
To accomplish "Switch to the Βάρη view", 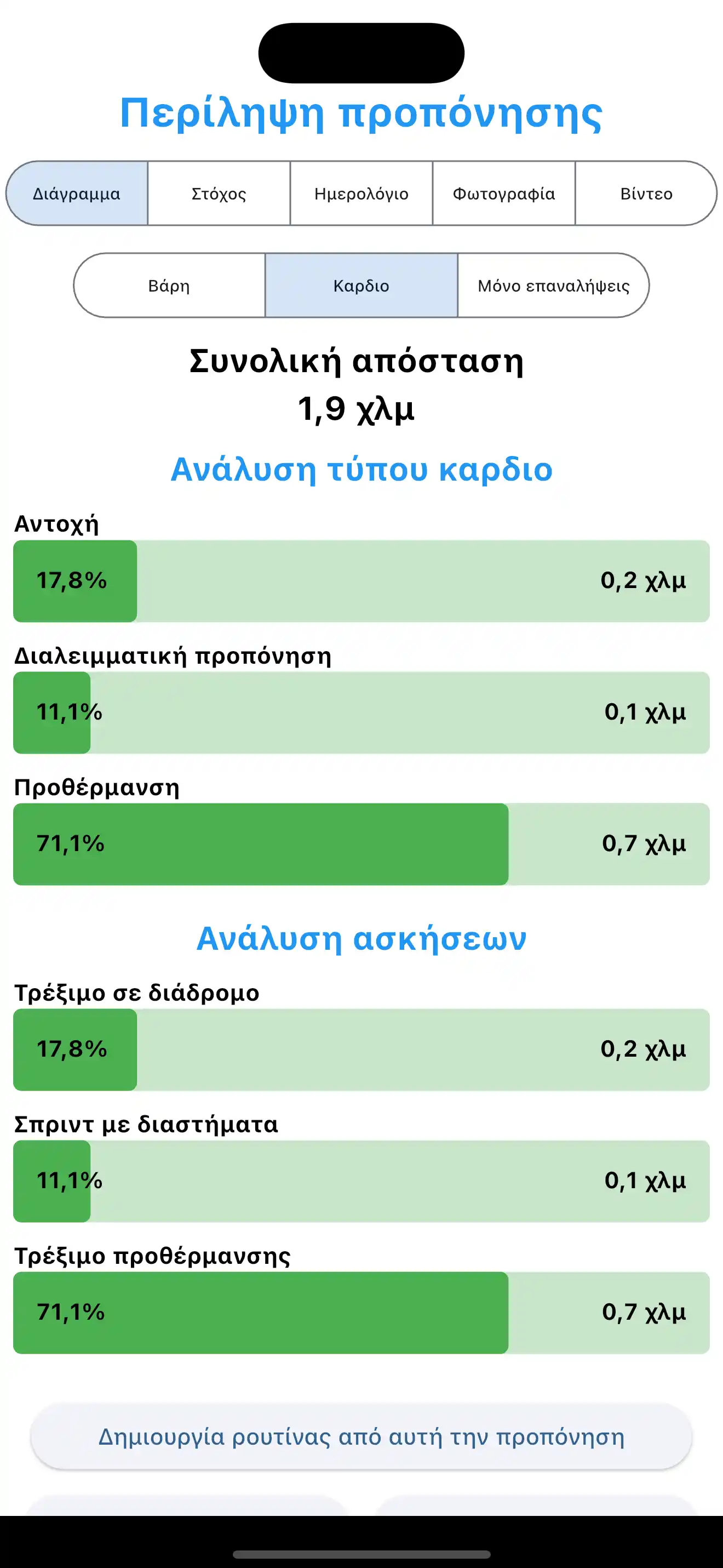I will click(169, 285).
